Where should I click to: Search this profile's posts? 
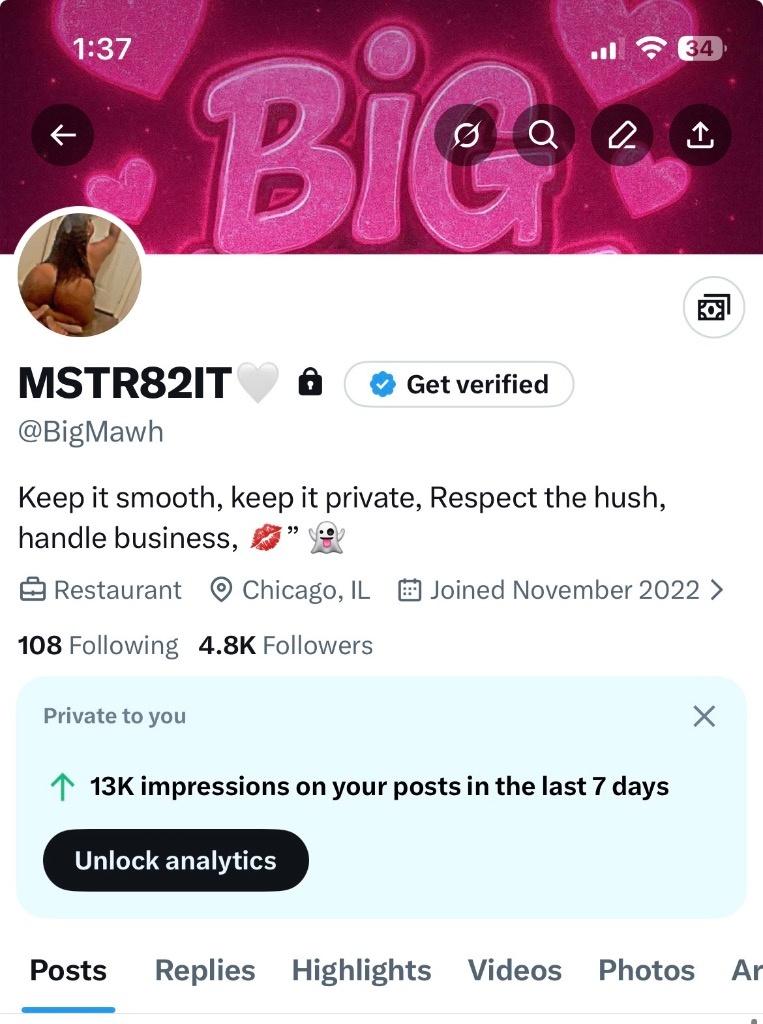pos(544,135)
